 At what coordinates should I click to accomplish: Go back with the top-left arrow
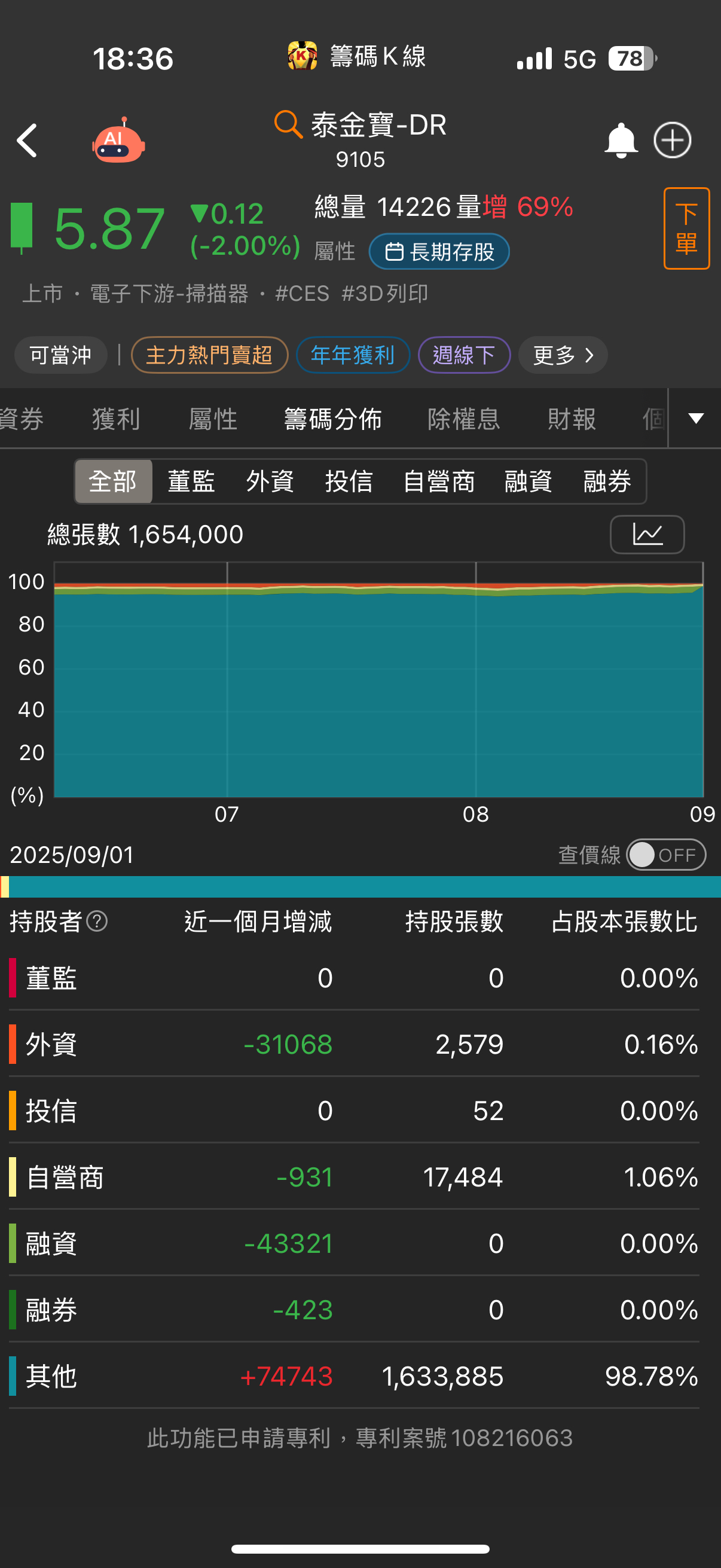click(x=28, y=141)
